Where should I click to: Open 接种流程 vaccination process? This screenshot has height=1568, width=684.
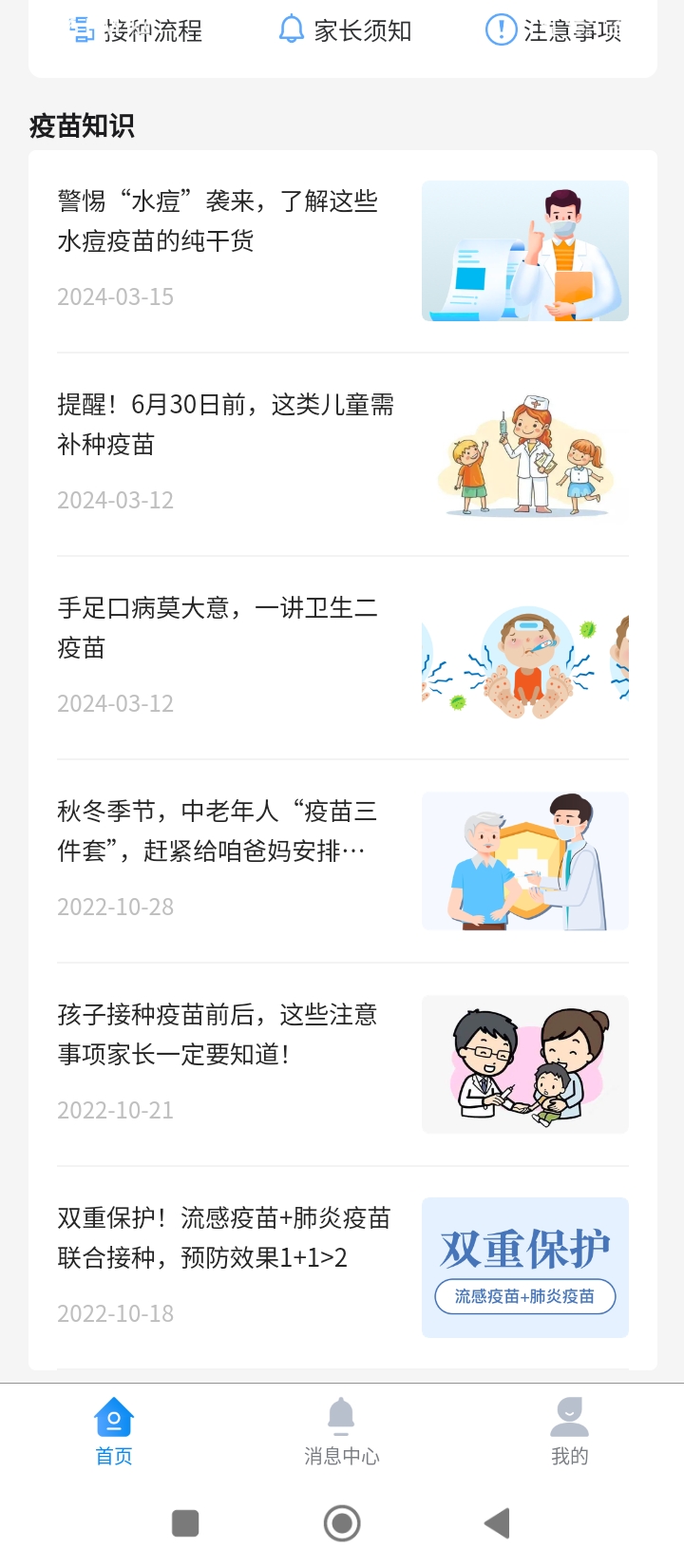pos(136,30)
